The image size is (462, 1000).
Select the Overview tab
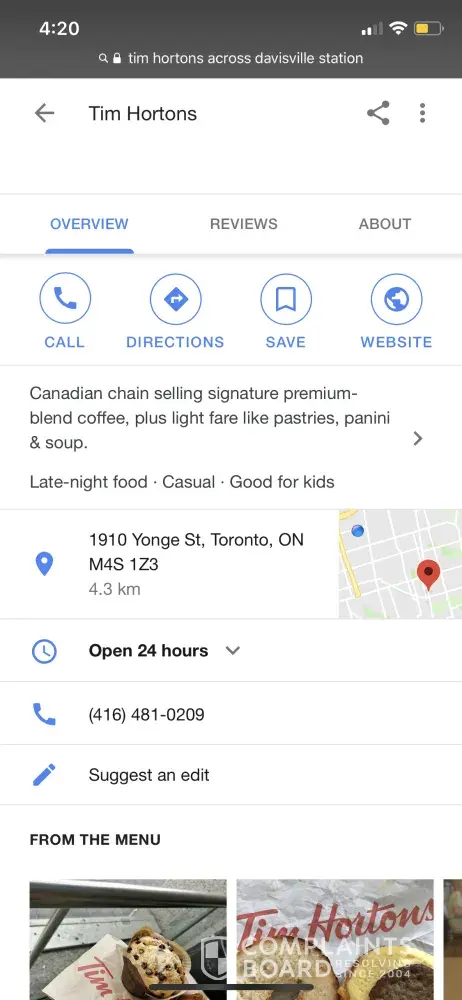click(x=89, y=224)
